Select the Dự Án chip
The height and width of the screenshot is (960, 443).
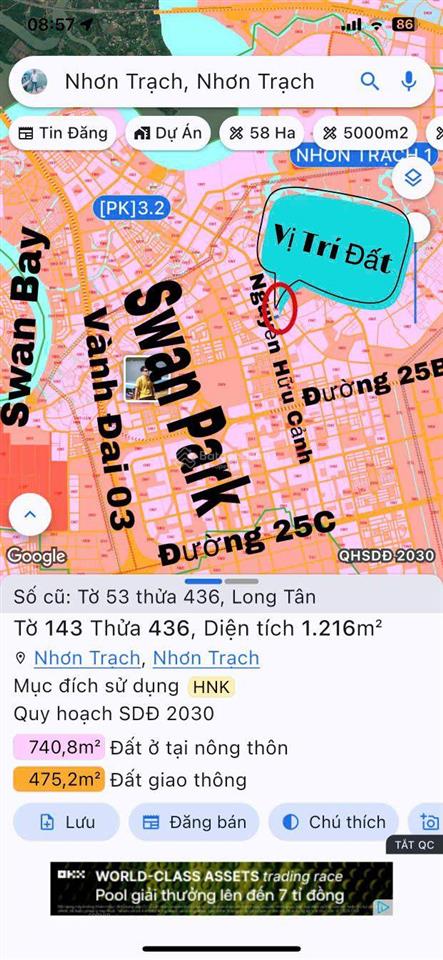168,133
